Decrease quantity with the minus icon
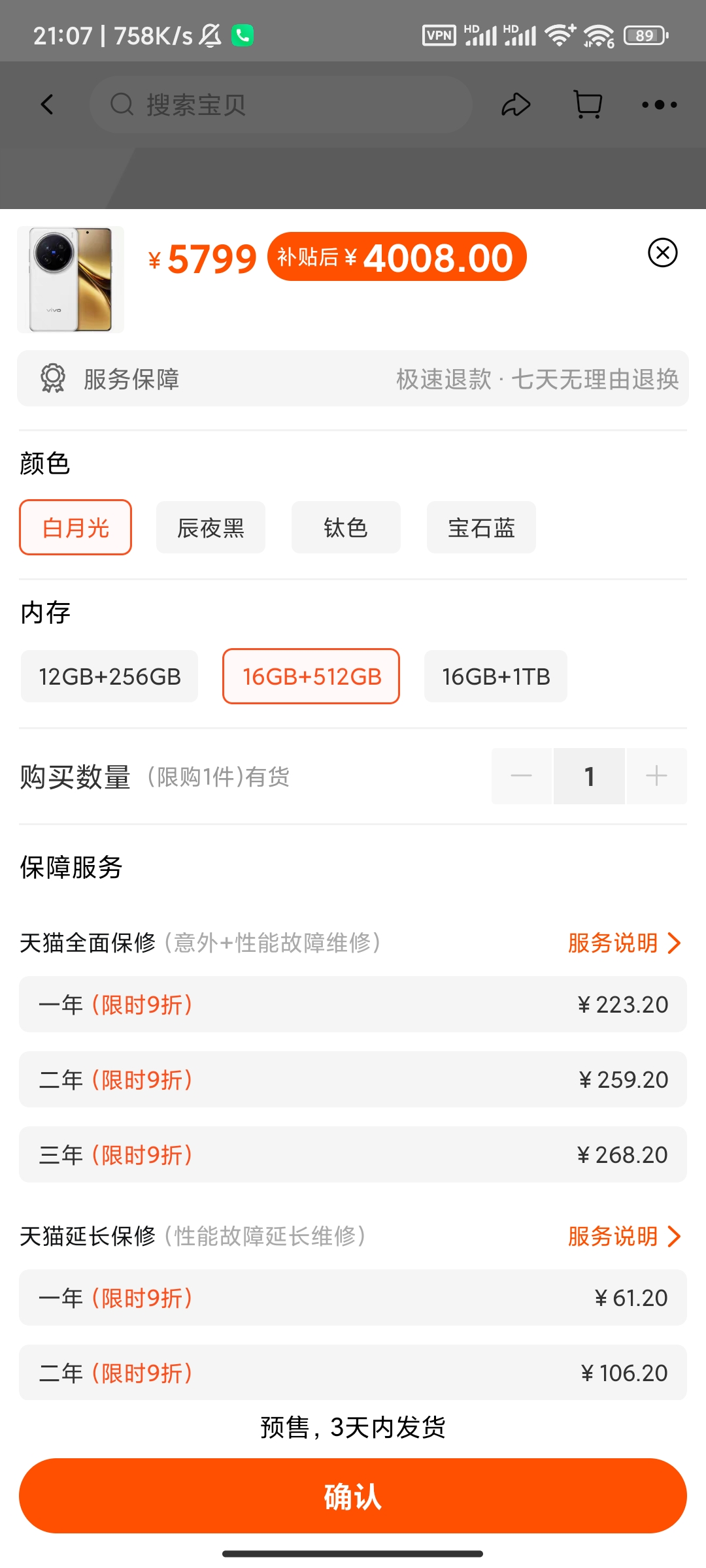Viewport: 706px width, 1568px height. pyautogui.click(x=520, y=776)
